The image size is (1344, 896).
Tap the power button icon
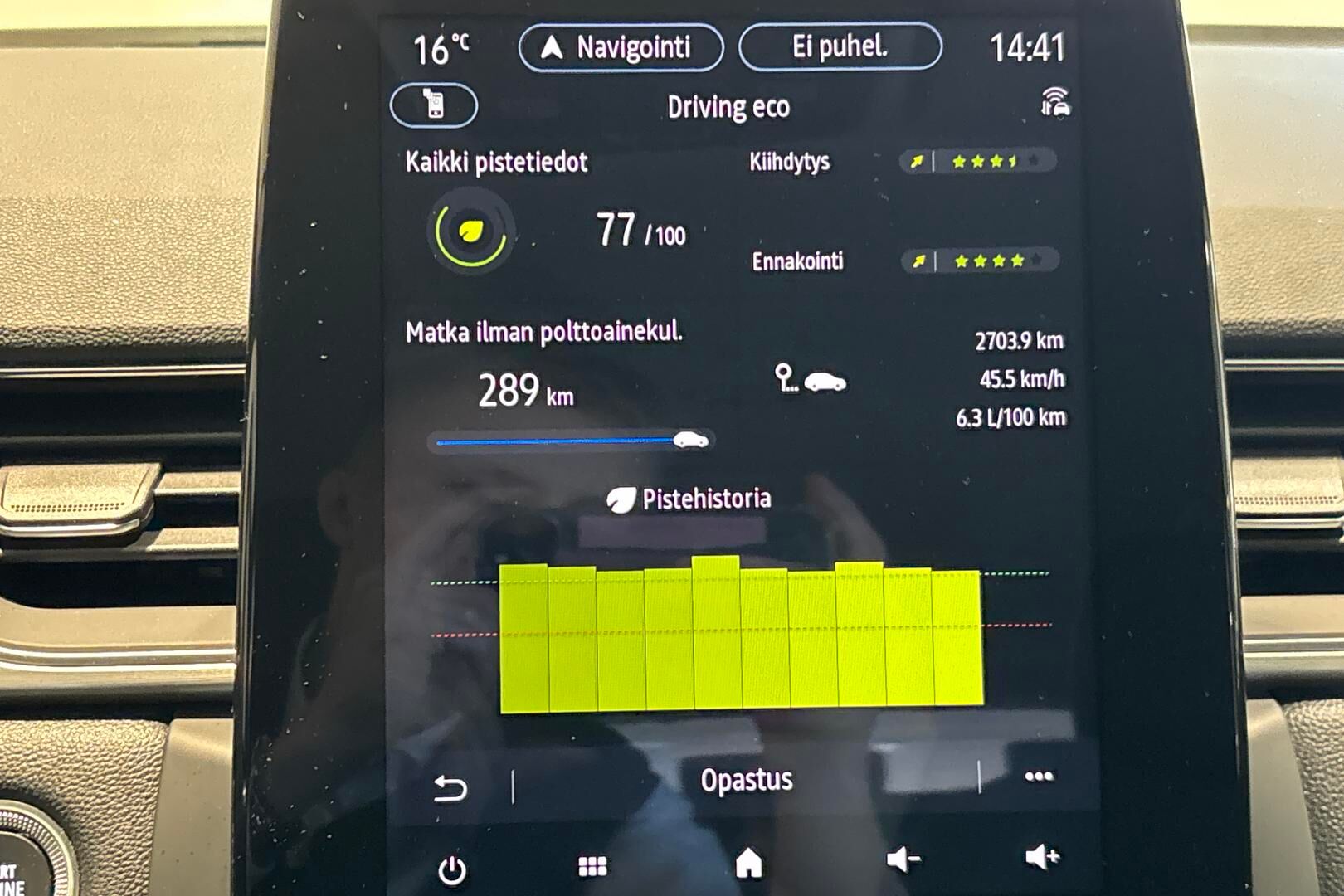tap(452, 870)
